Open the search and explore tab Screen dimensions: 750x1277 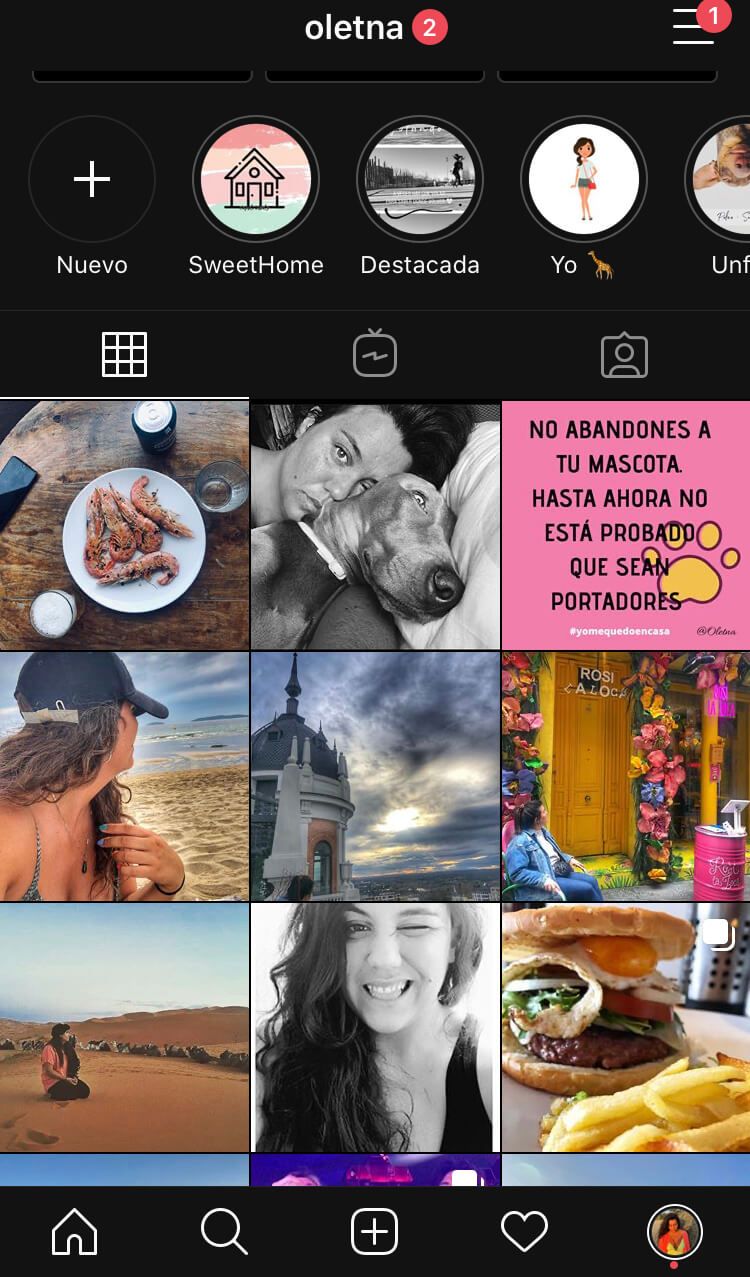click(224, 1231)
